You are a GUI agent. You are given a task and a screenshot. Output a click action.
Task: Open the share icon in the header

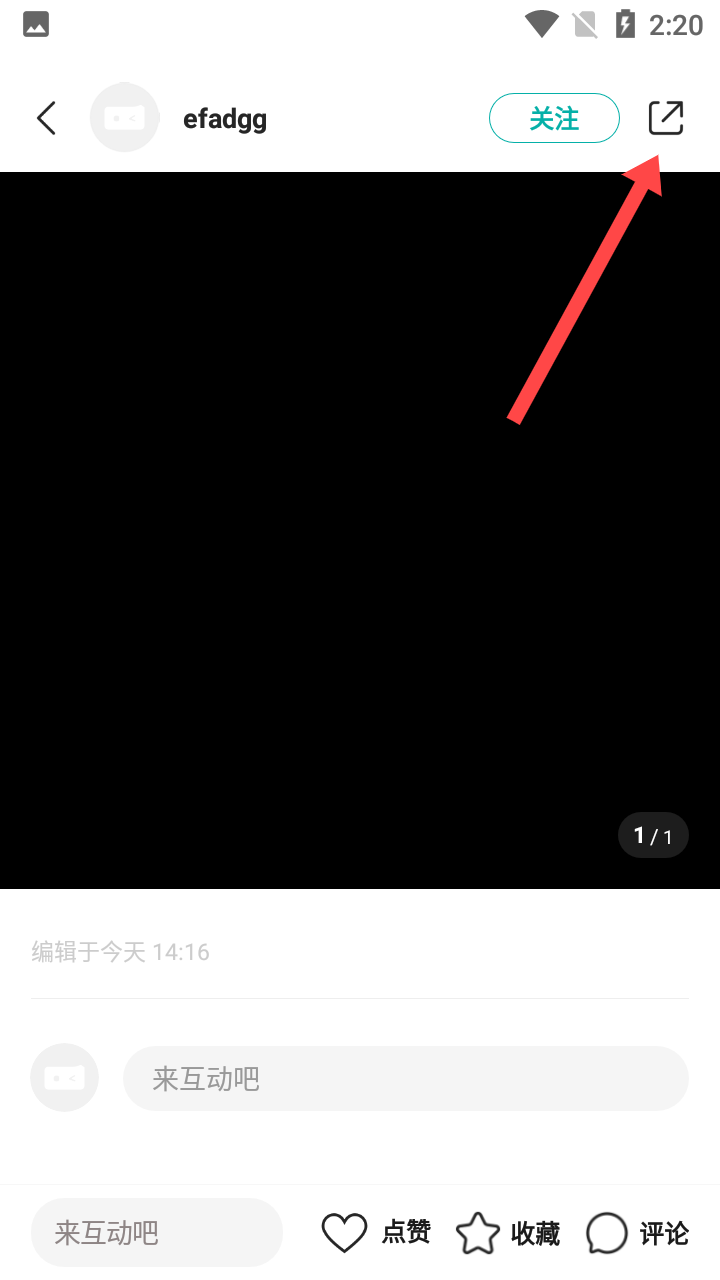(x=665, y=118)
